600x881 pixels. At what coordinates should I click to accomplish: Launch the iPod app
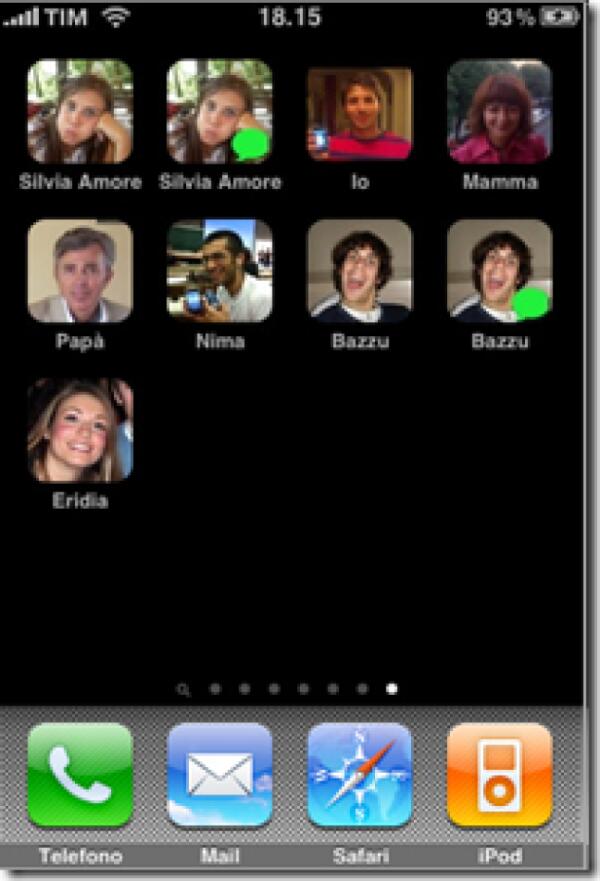[x=499, y=775]
